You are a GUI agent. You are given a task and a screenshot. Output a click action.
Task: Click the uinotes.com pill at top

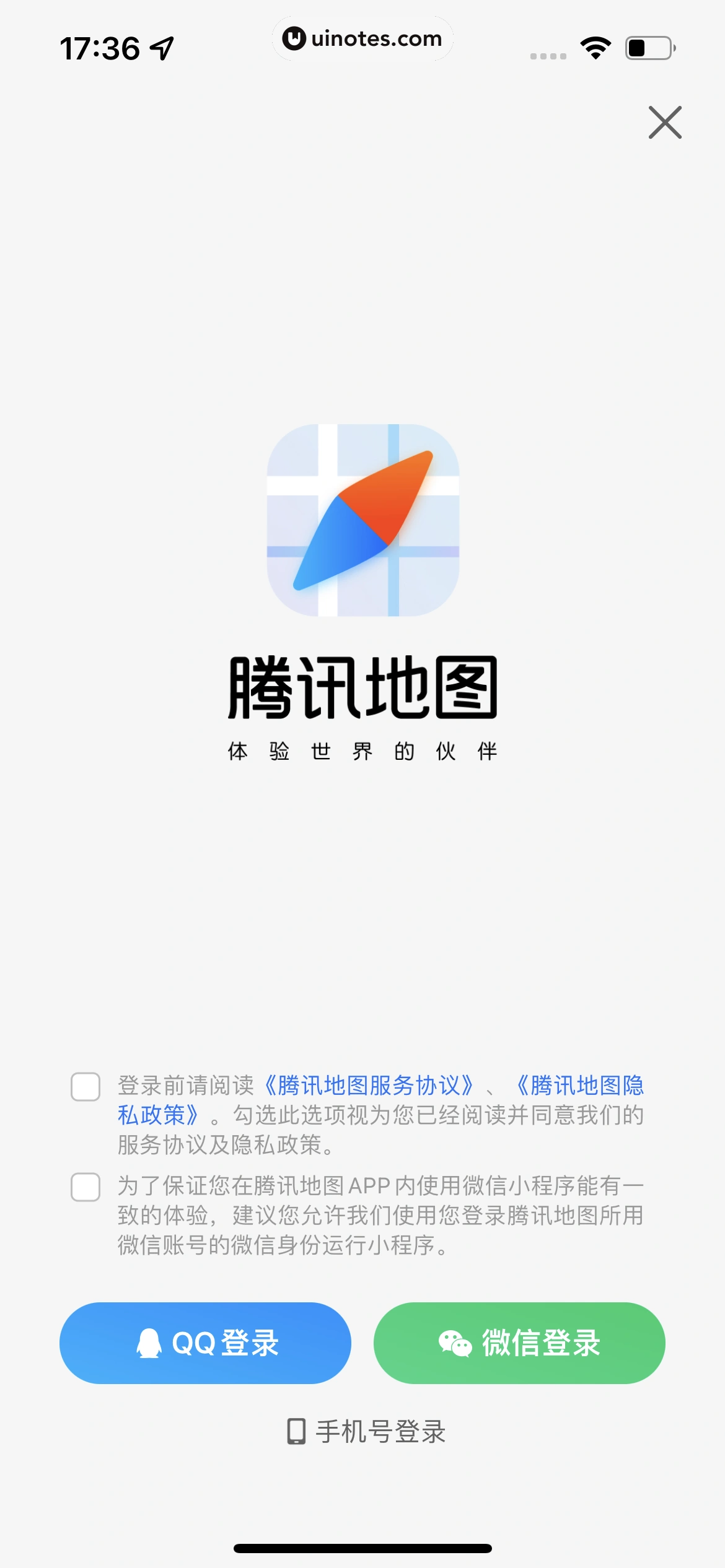click(362, 38)
